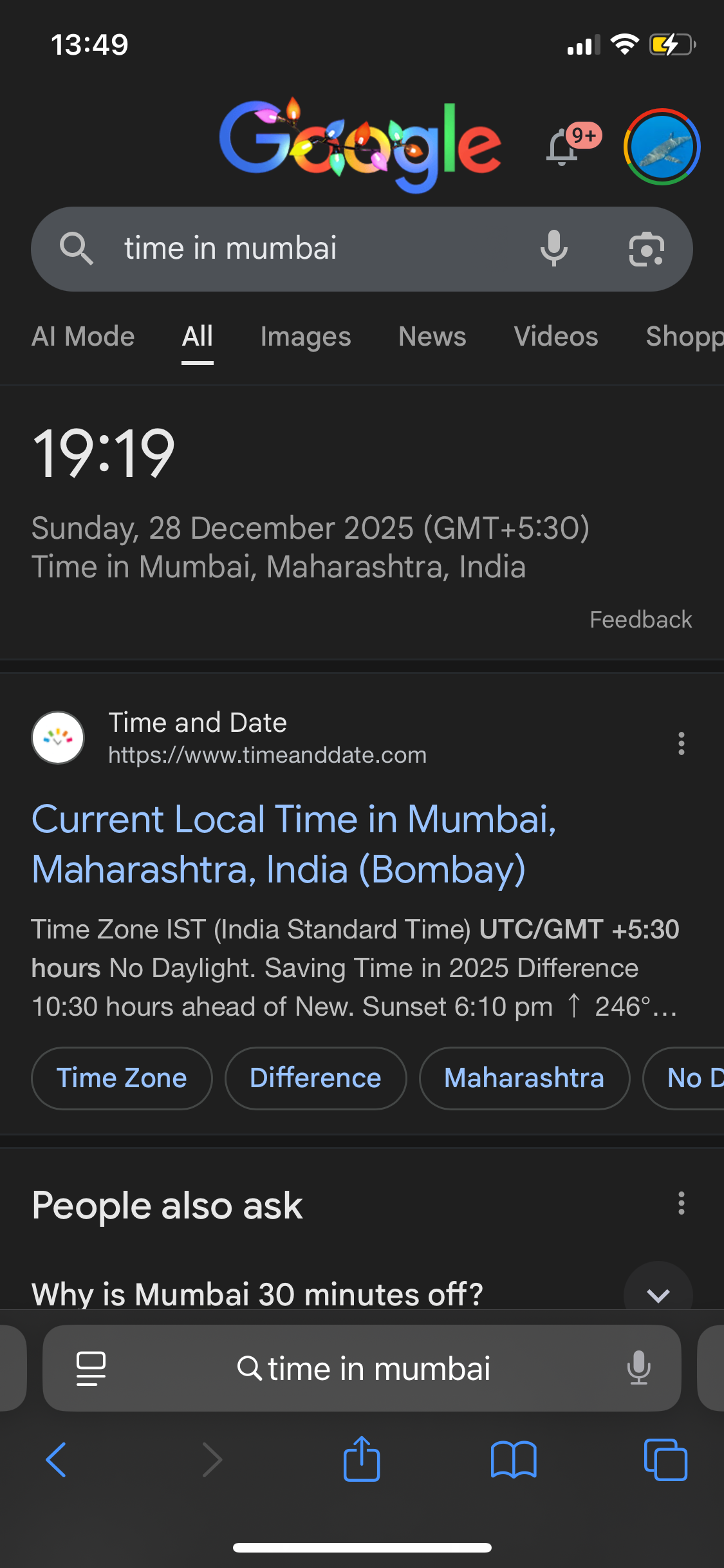The width and height of the screenshot is (724, 1568).
Task: Switch to the News tab
Action: point(432,337)
